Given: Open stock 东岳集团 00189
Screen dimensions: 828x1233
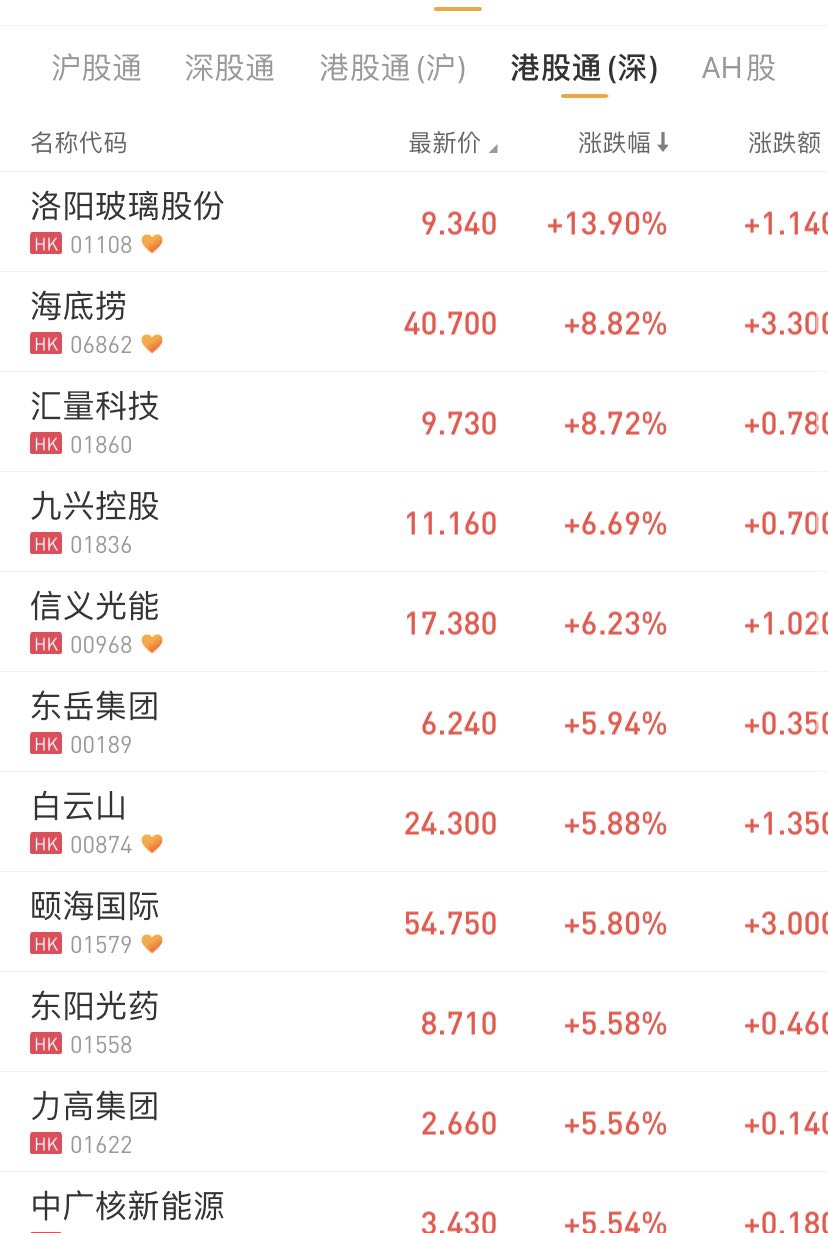Looking at the screenshot, I should [95, 722].
